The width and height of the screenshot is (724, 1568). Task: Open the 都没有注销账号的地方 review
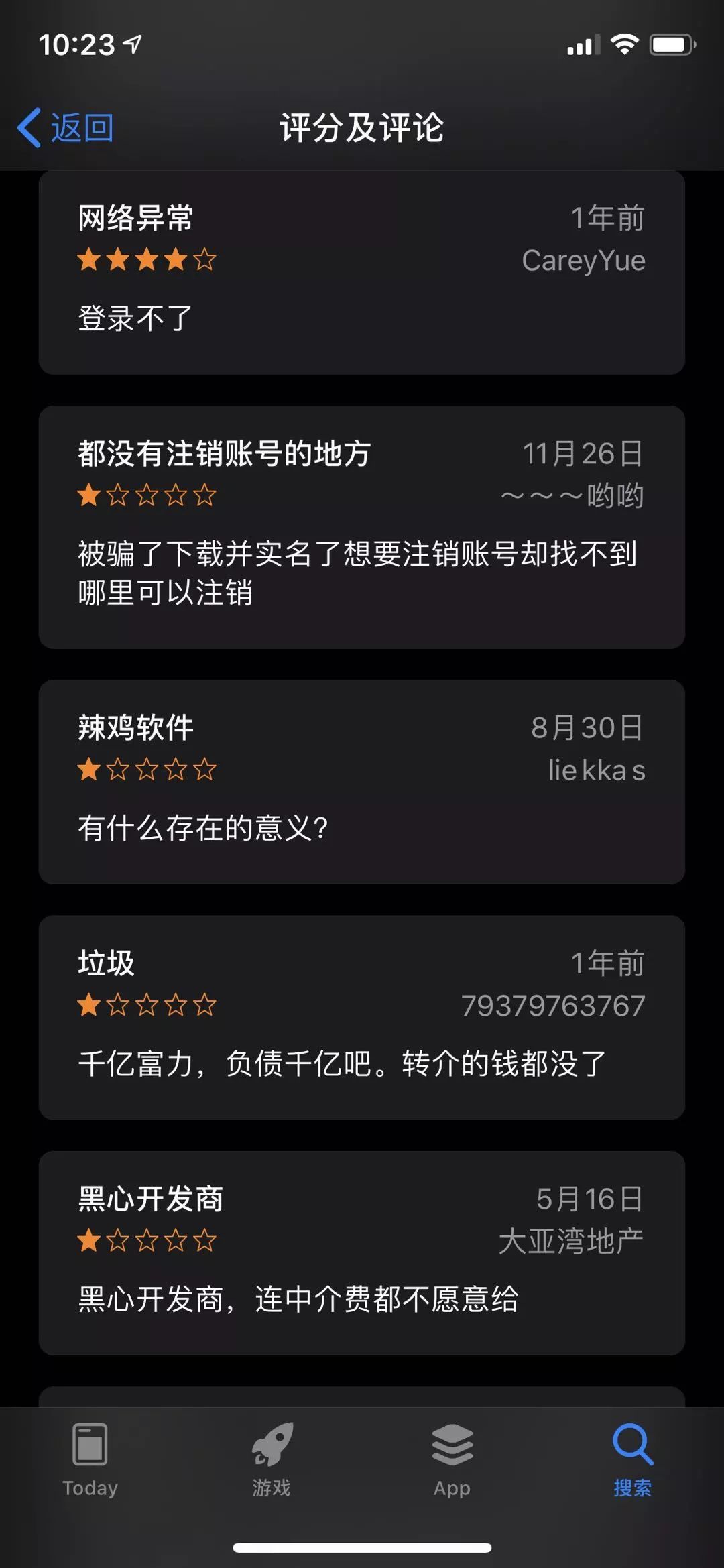[362, 527]
